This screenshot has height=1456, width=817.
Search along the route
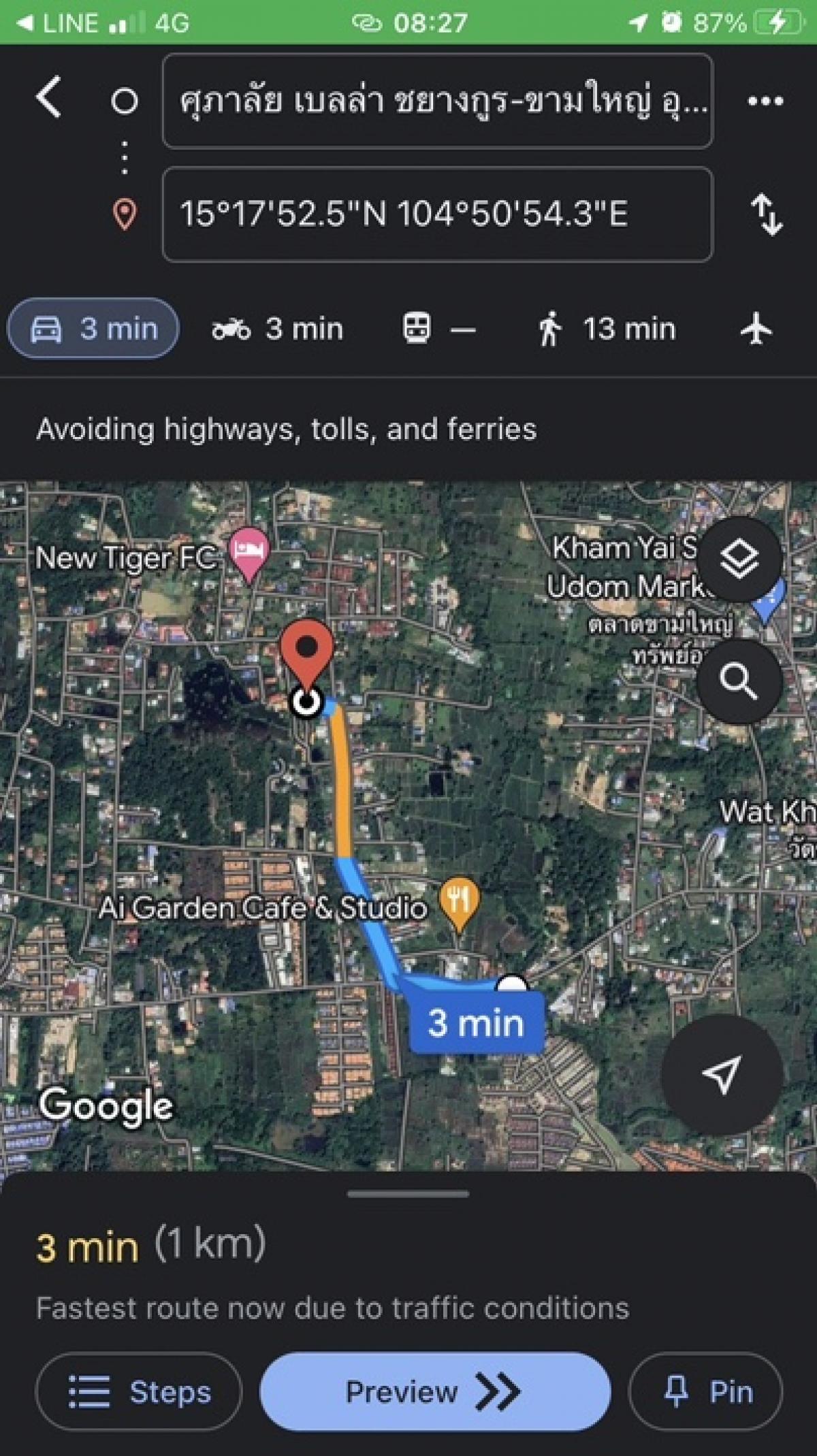coord(739,681)
